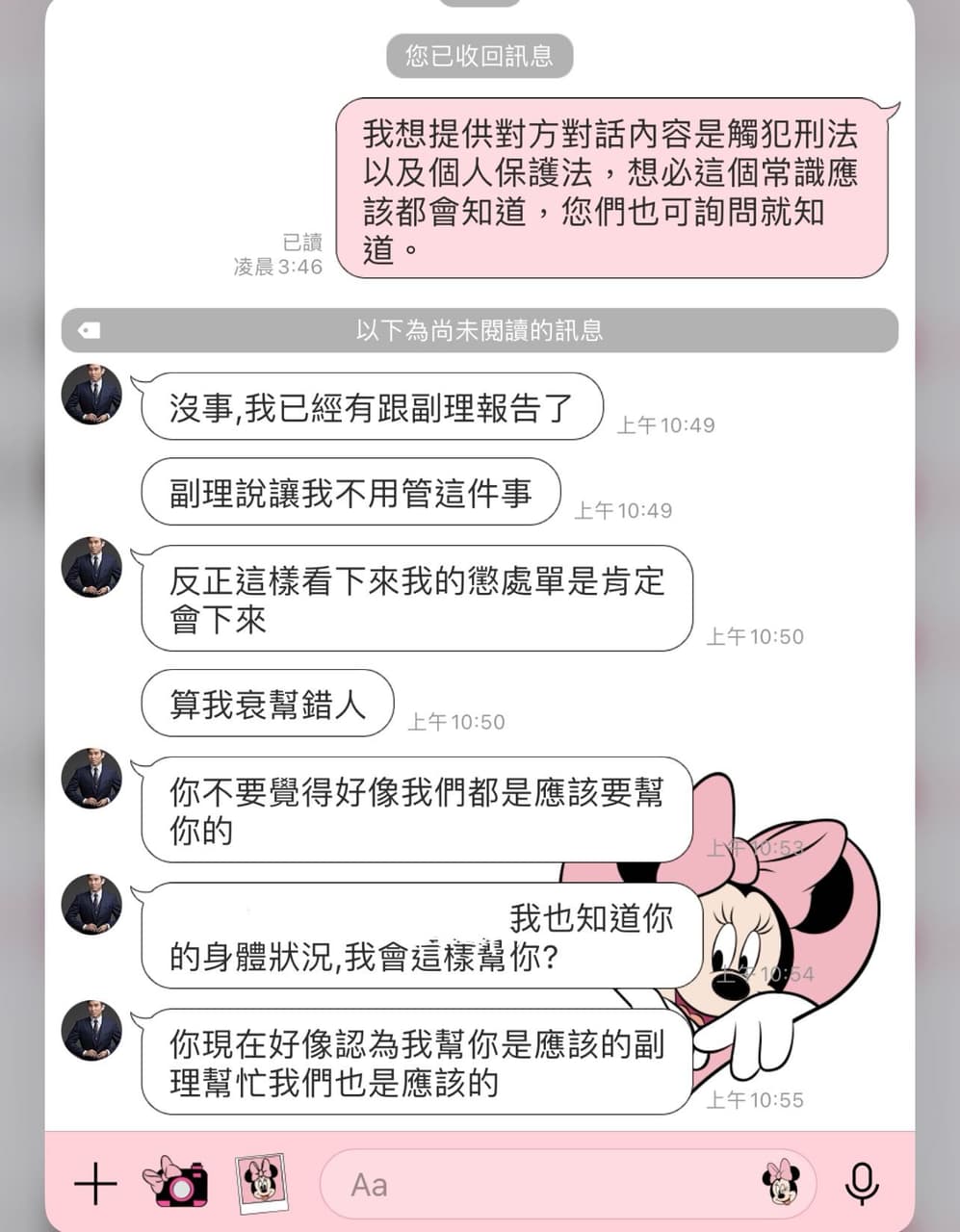Open the camera to take a photo
This screenshot has width=960, height=1232.
coord(175,1183)
